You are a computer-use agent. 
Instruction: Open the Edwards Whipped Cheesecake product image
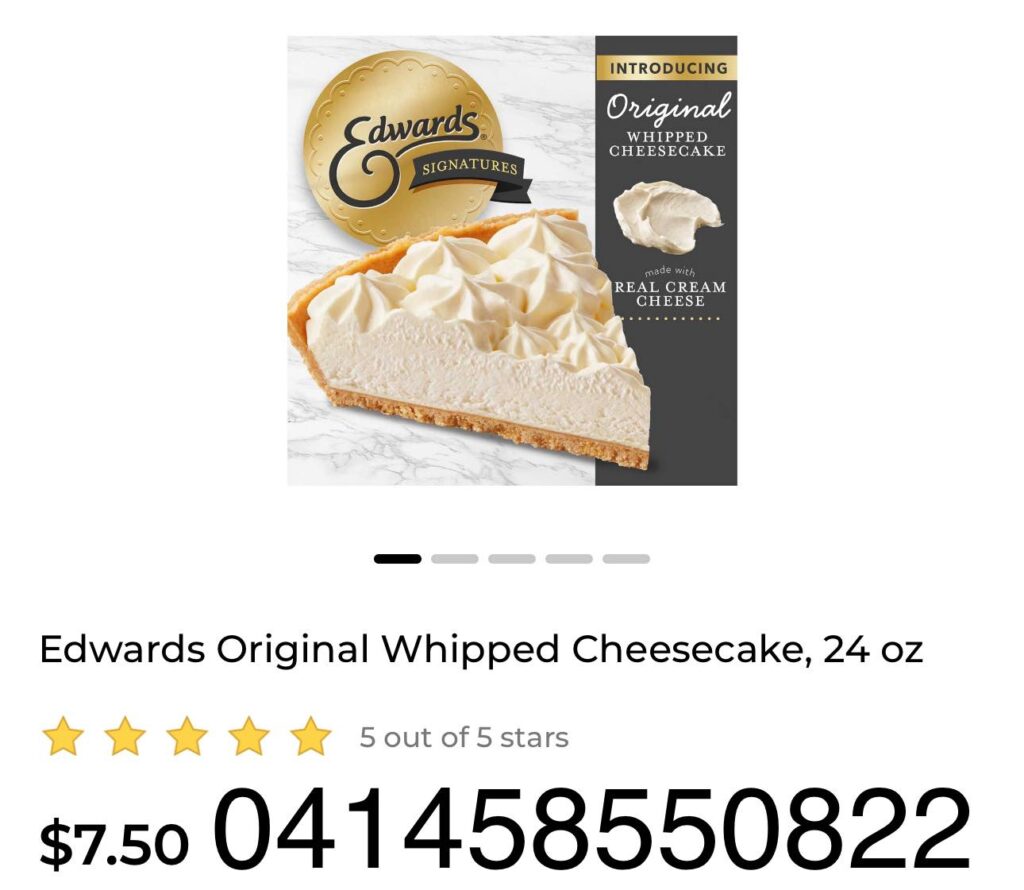(512, 261)
